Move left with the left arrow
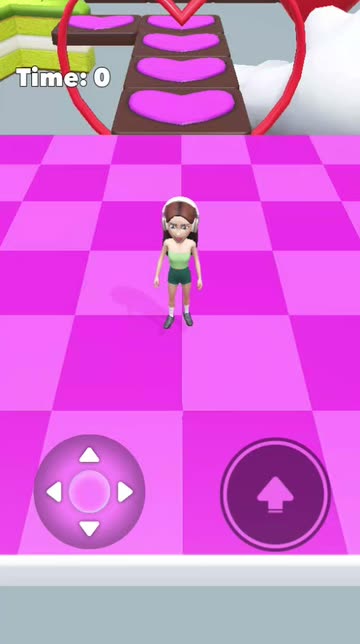The width and height of the screenshot is (360, 644). click(x=54, y=492)
